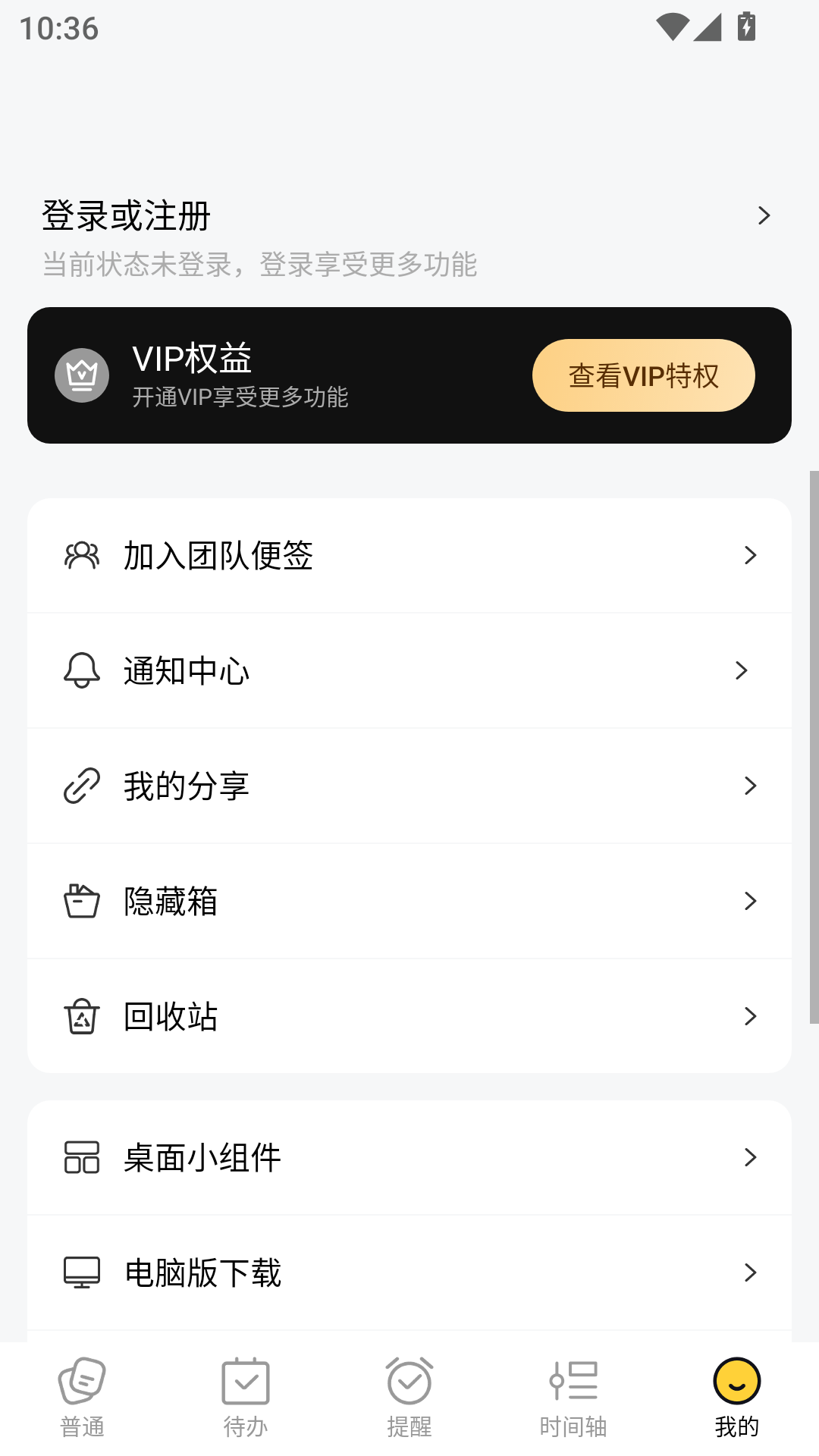Tap the notification bell icon for 通知中心
Screen dimensions: 819x1456
coord(82,670)
